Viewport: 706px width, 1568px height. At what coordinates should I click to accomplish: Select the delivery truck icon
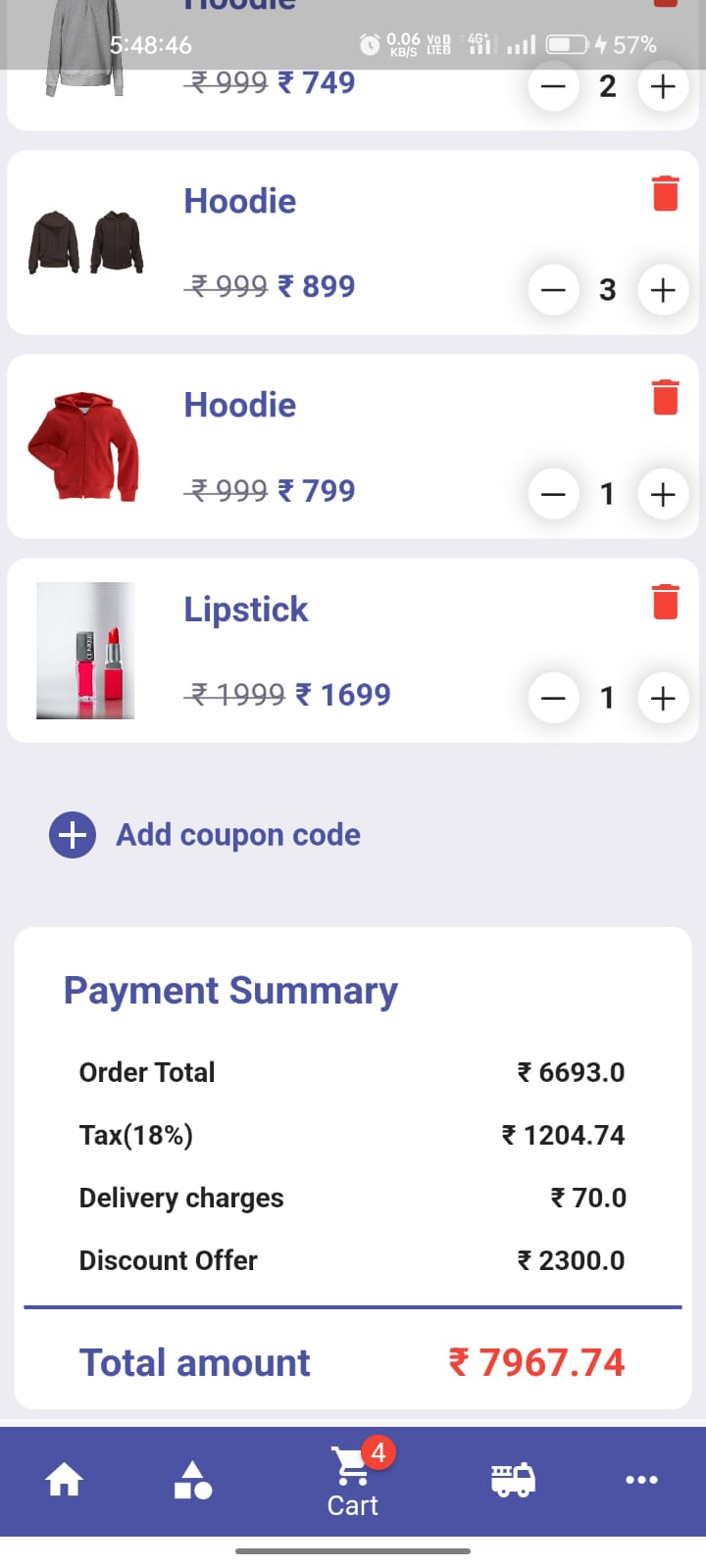tap(511, 1480)
